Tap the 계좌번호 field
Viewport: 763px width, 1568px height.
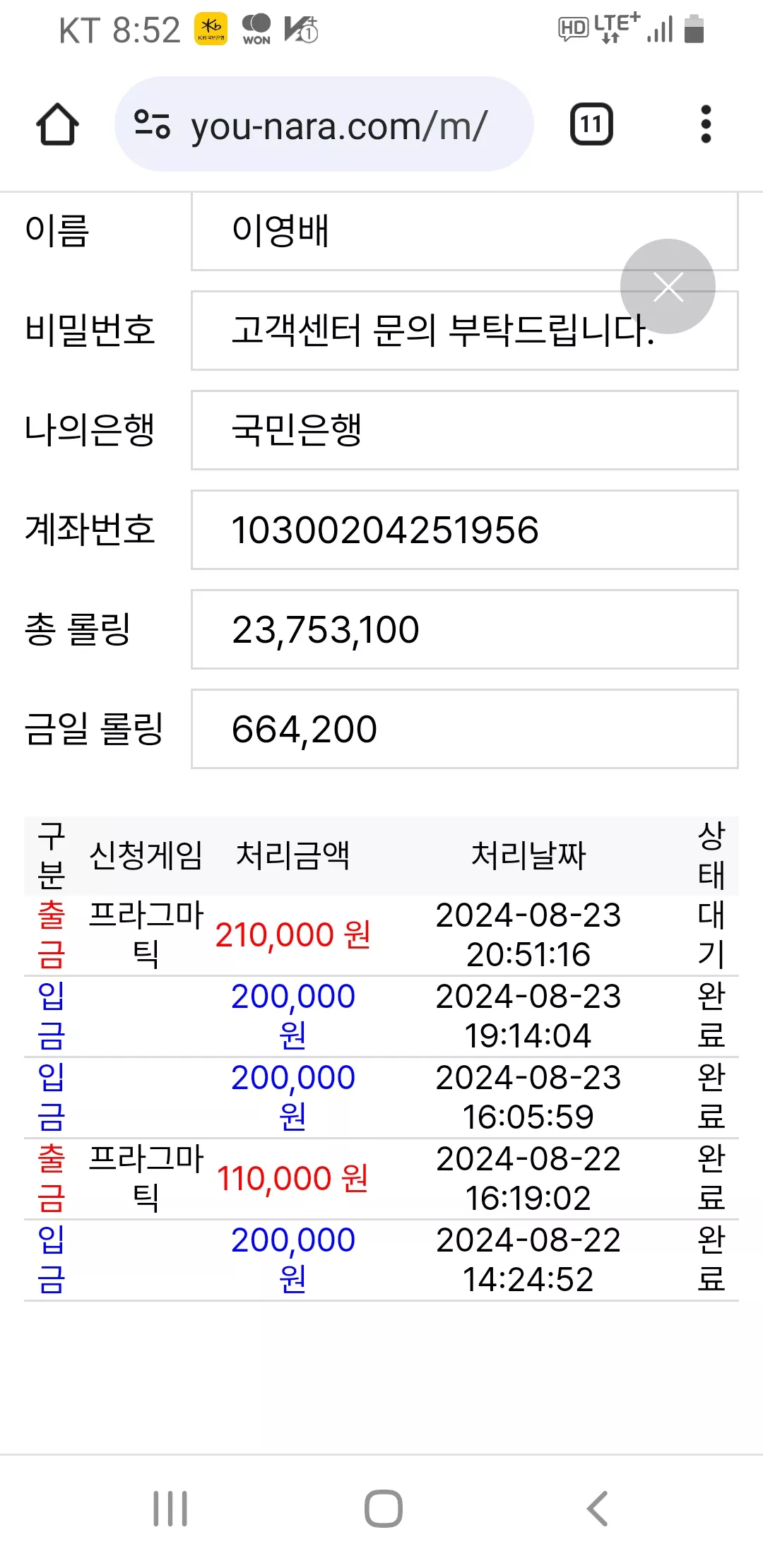click(465, 530)
